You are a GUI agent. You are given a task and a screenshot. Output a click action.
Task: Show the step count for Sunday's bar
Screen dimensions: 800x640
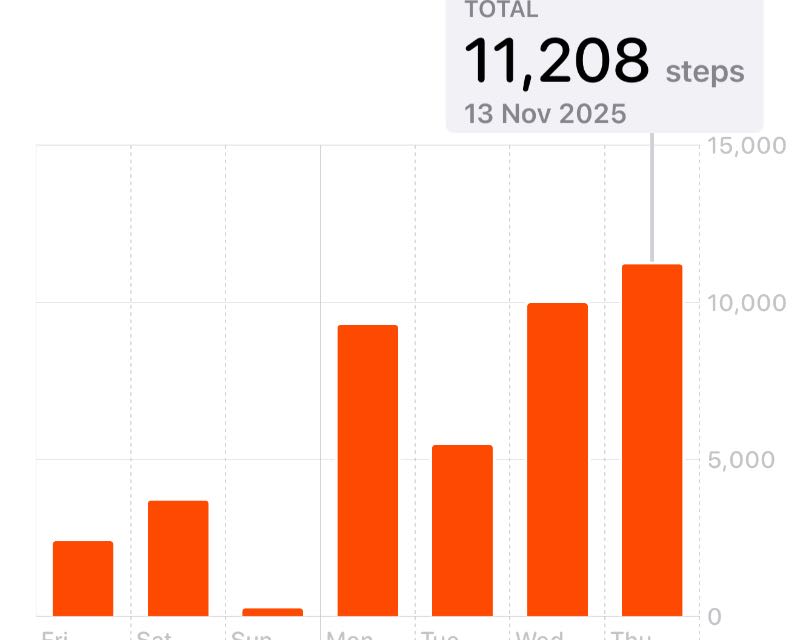(x=272, y=612)
